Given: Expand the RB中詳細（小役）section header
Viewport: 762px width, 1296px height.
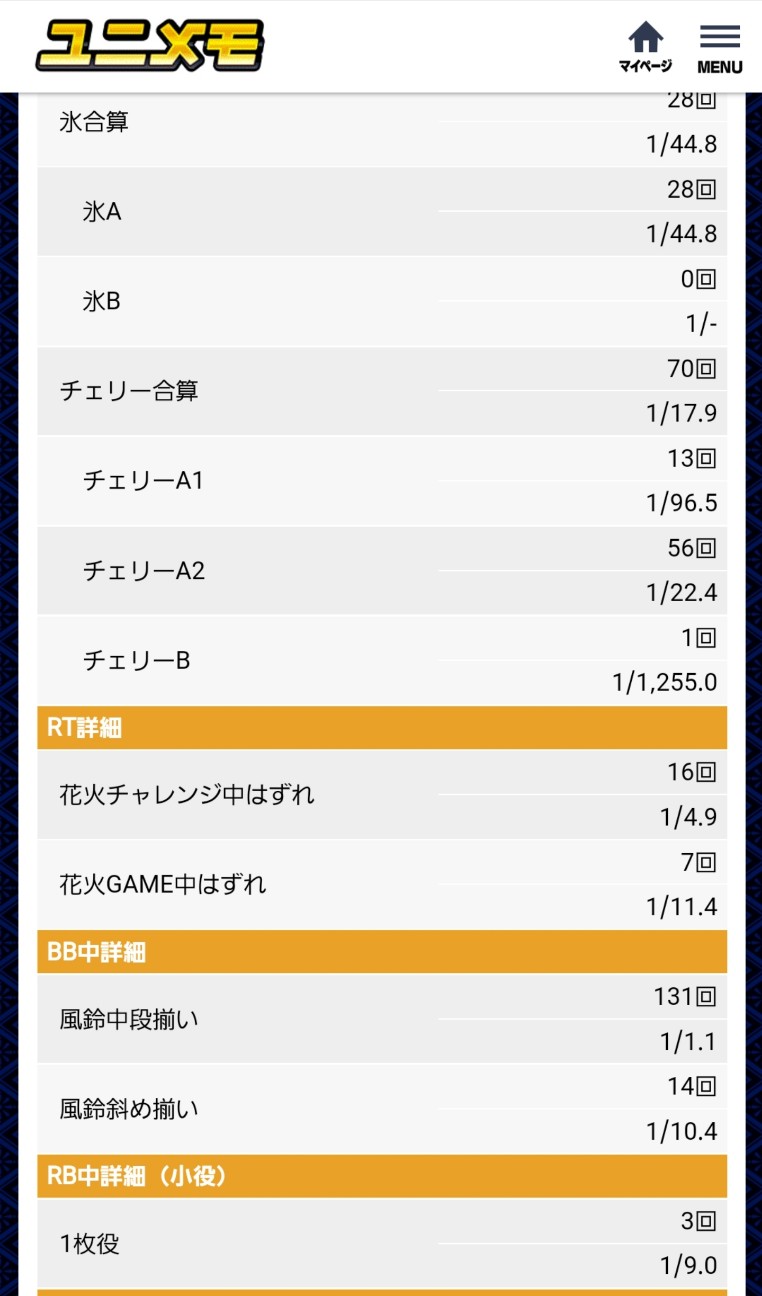Looking at the screenshot, I should [380, 1177].
